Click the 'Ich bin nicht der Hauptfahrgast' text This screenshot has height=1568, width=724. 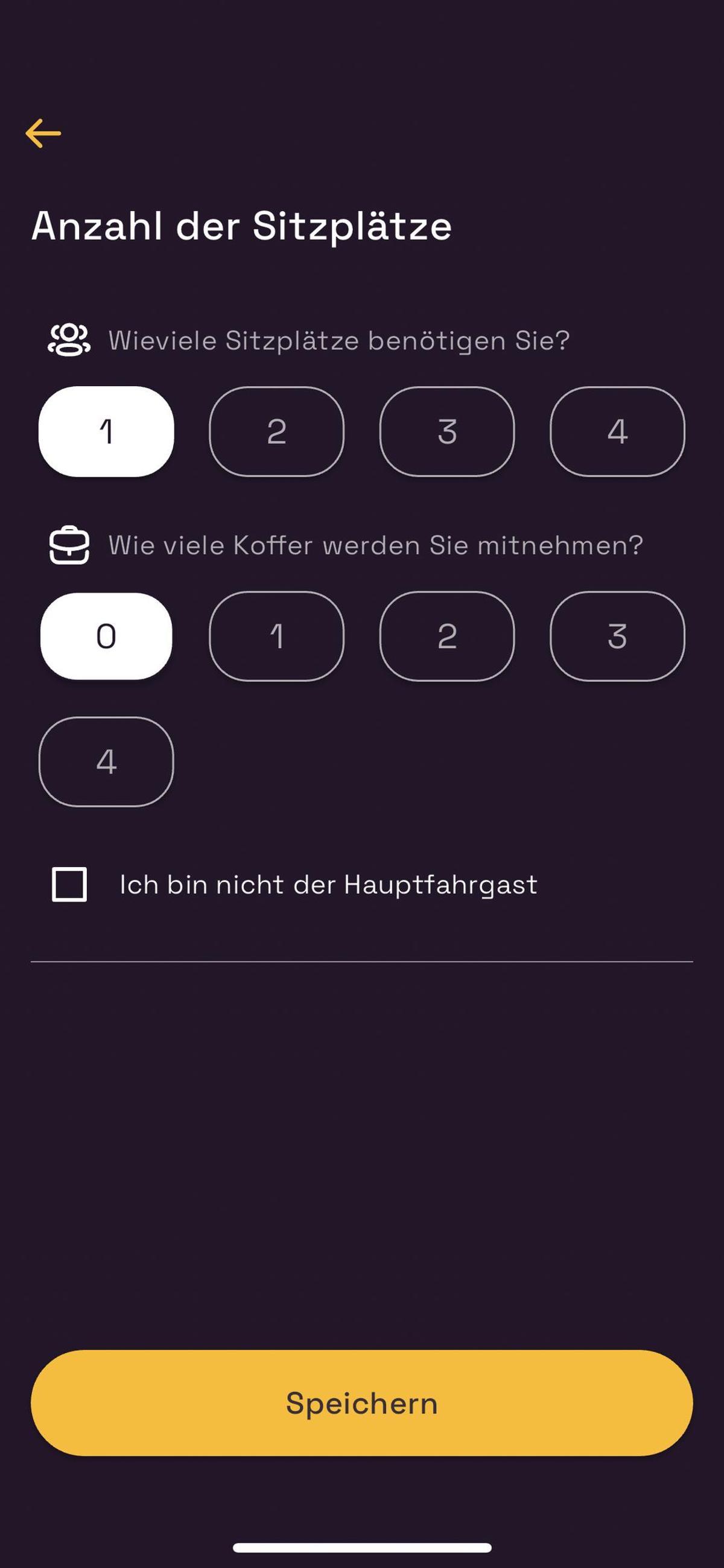(328, 884)
